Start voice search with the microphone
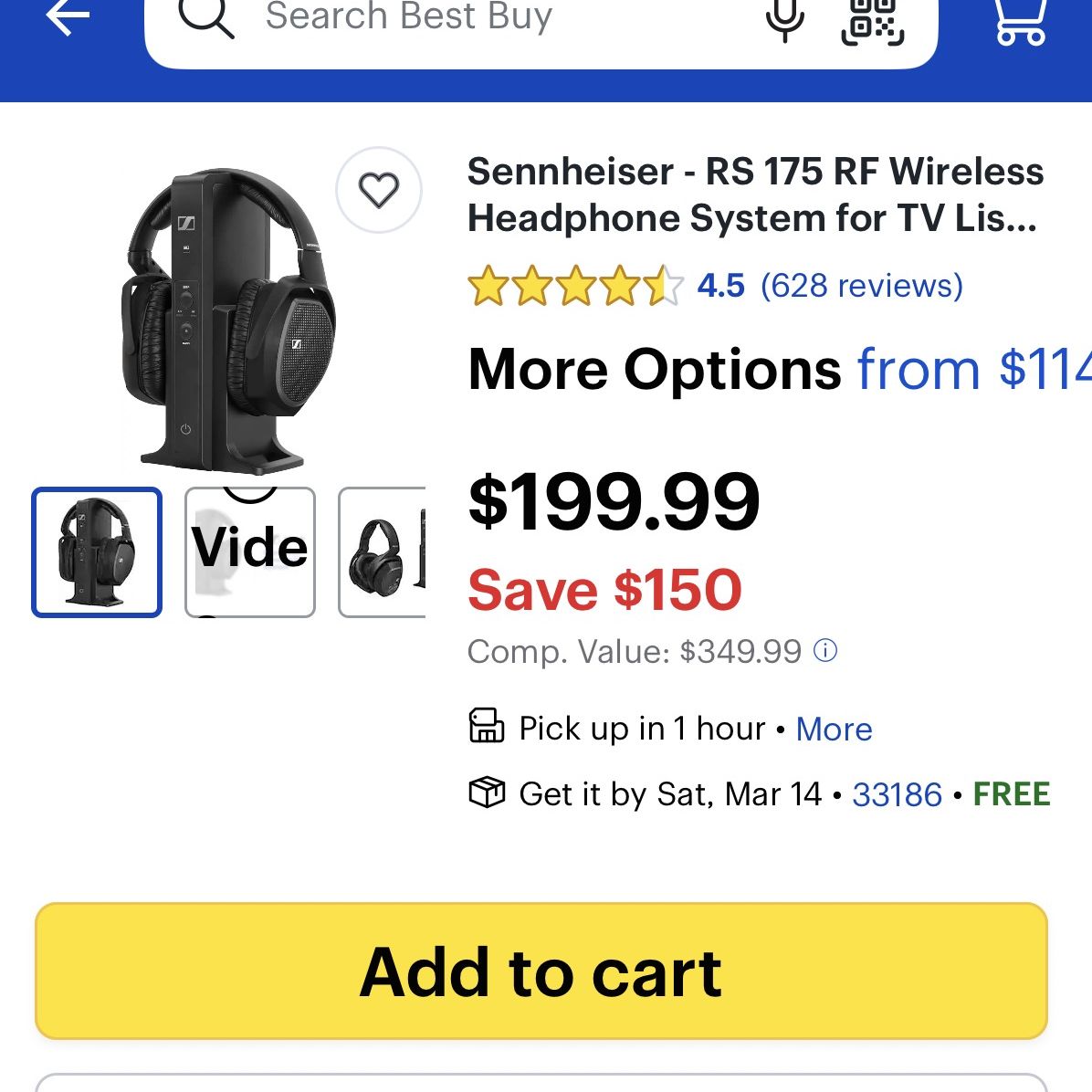Viewport: 1092px width, 1092px height. (x=785, y=19)
